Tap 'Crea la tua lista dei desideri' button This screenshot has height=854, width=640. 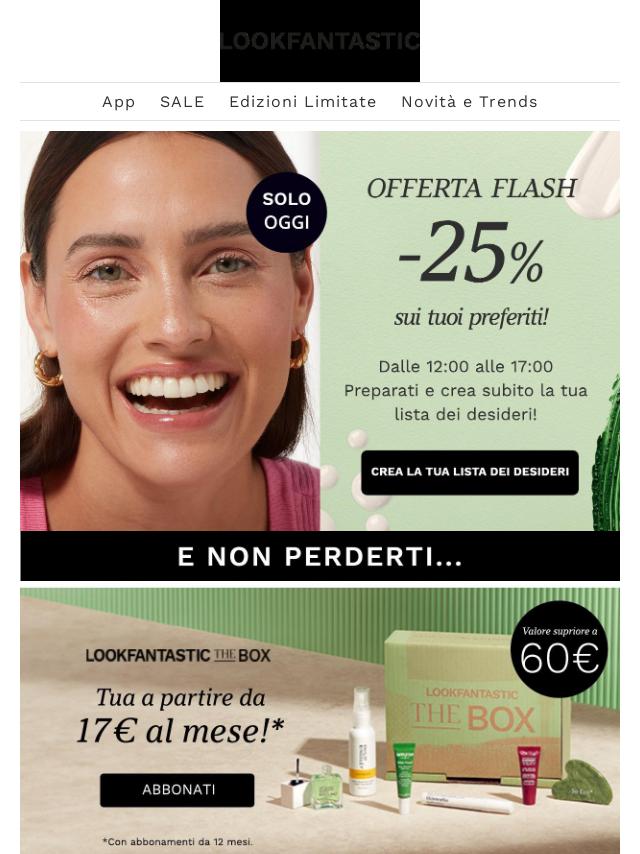pos(469,472)
